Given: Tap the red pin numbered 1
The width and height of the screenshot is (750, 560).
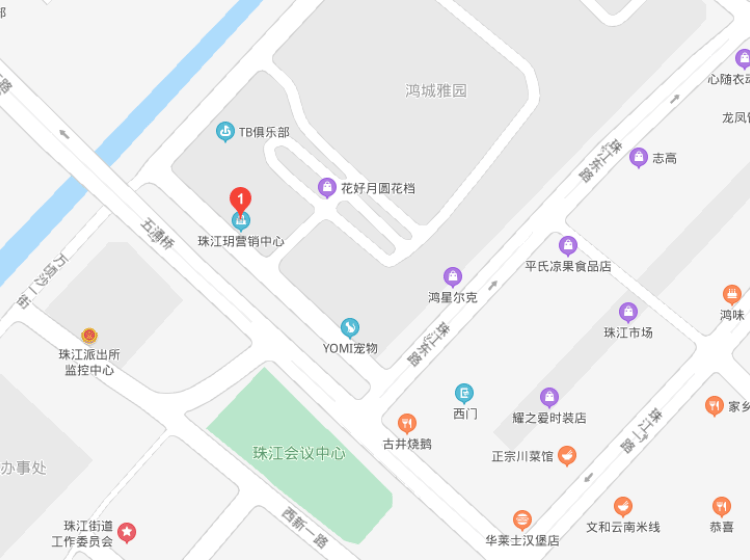Looking at the screenshot, I should pos(240,199).
